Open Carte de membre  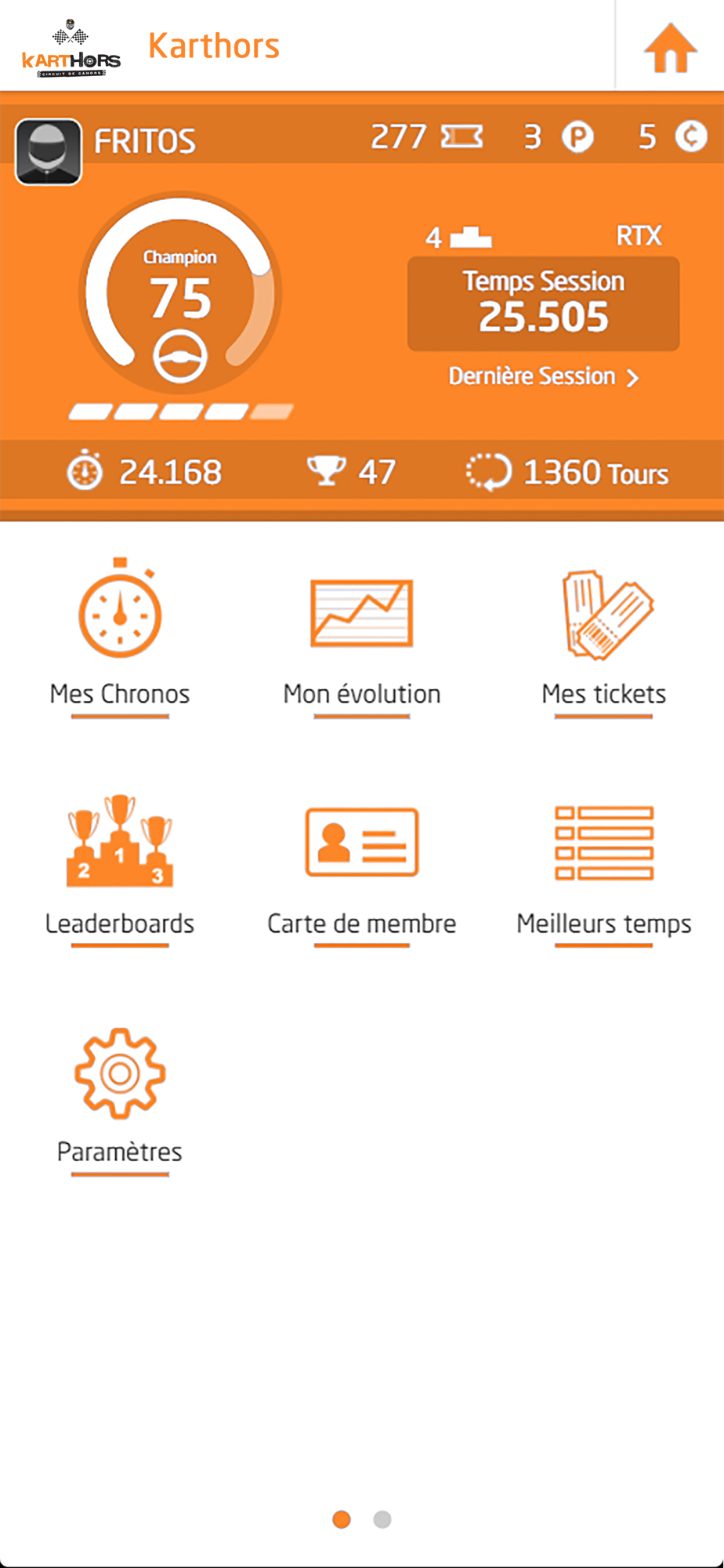[x=361, y=867]
